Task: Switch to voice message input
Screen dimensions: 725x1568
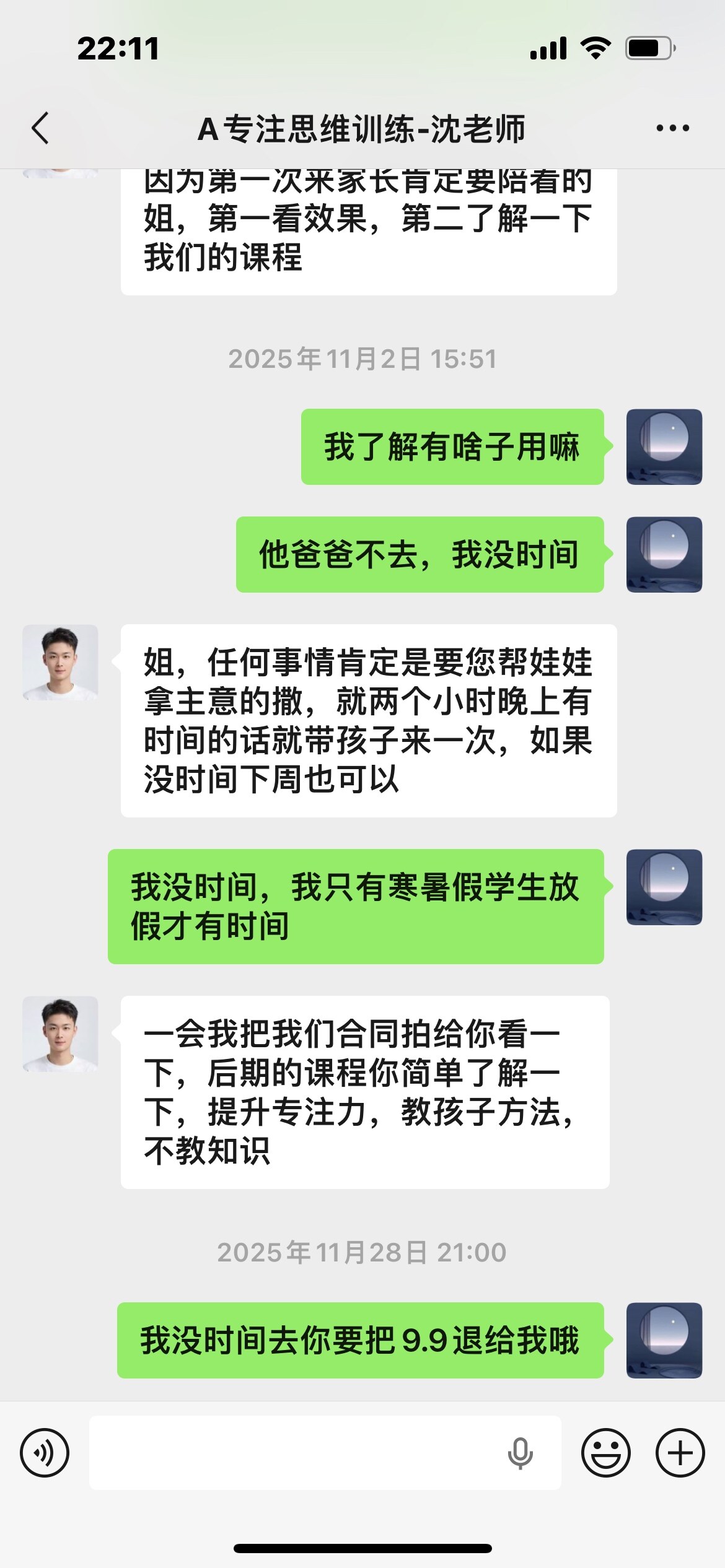Action: click(x=45, y=1453)
